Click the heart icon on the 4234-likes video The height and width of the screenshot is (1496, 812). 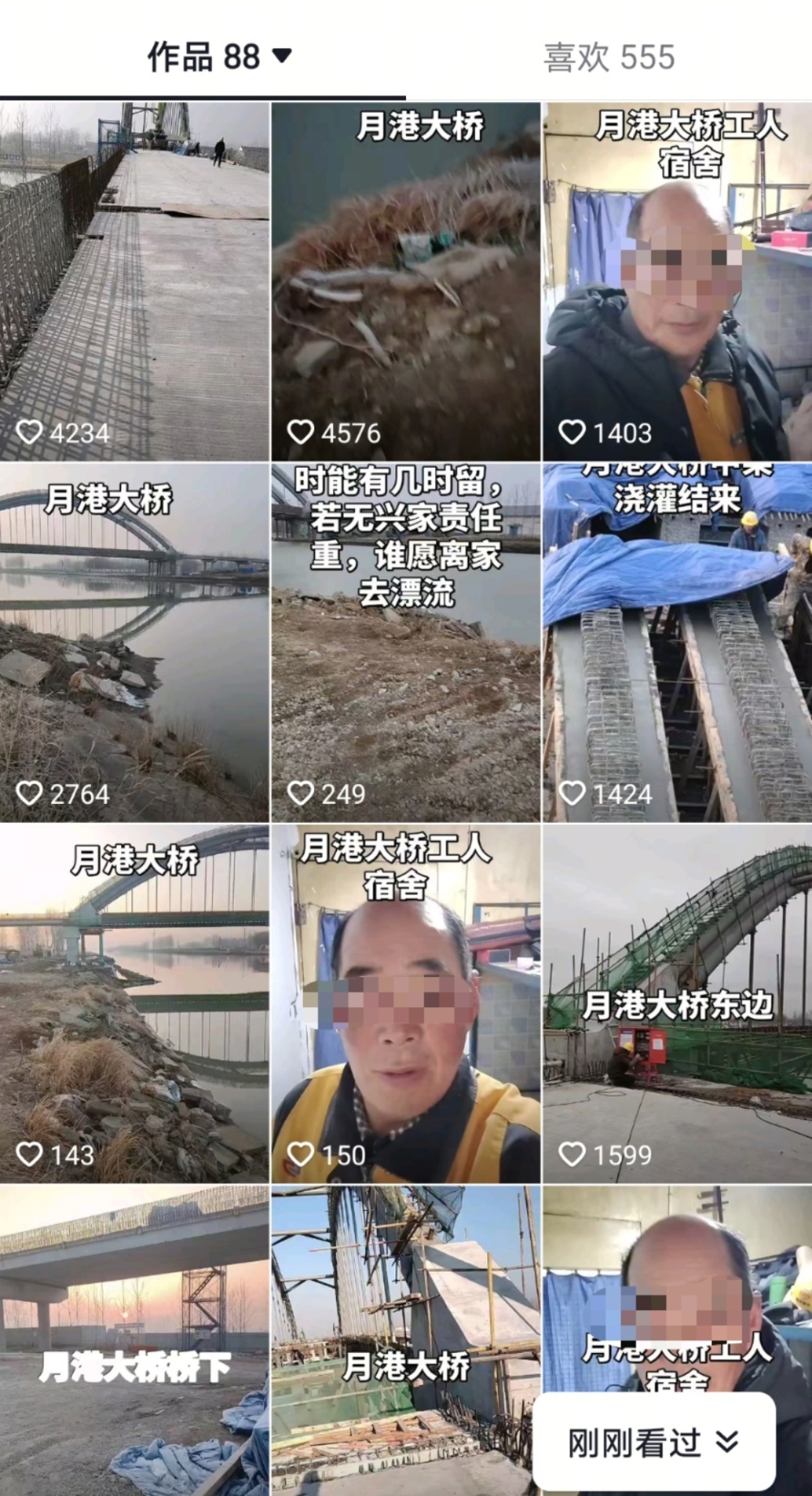click(x=30, y=433)
